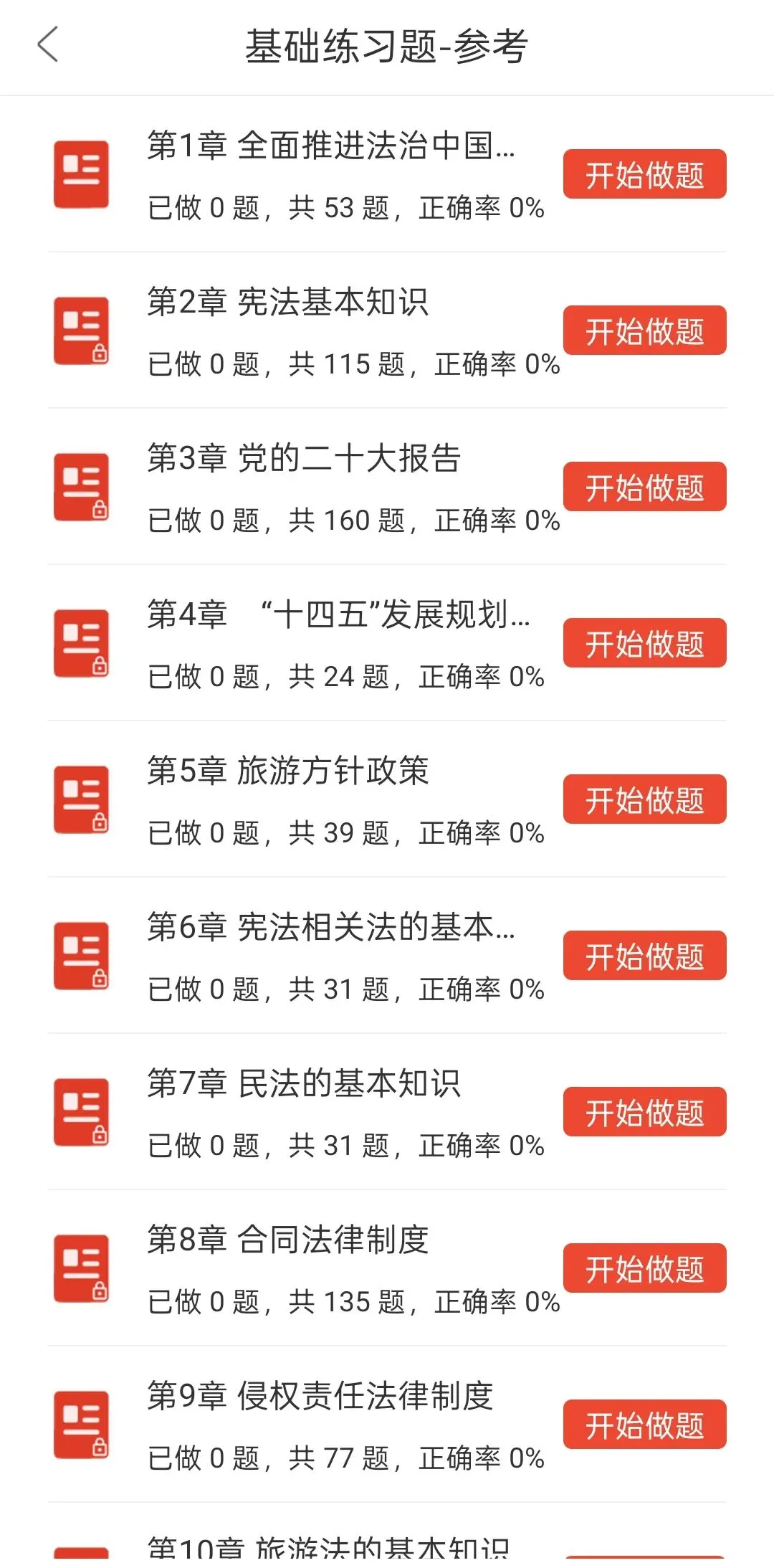Go back using the top-left arrow

coord(47,45)
